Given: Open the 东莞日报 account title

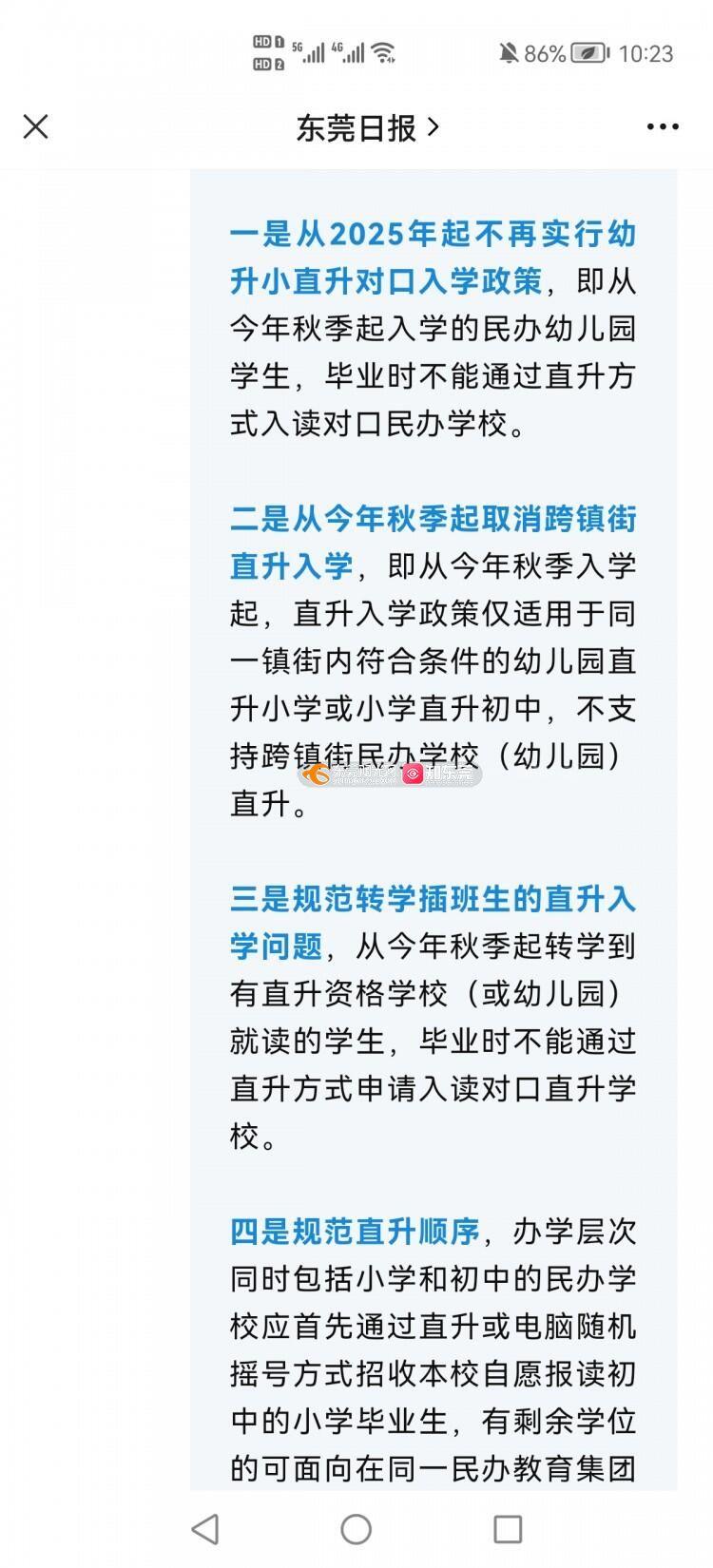Looking at the screenshot, I should (x=367, y=127).
